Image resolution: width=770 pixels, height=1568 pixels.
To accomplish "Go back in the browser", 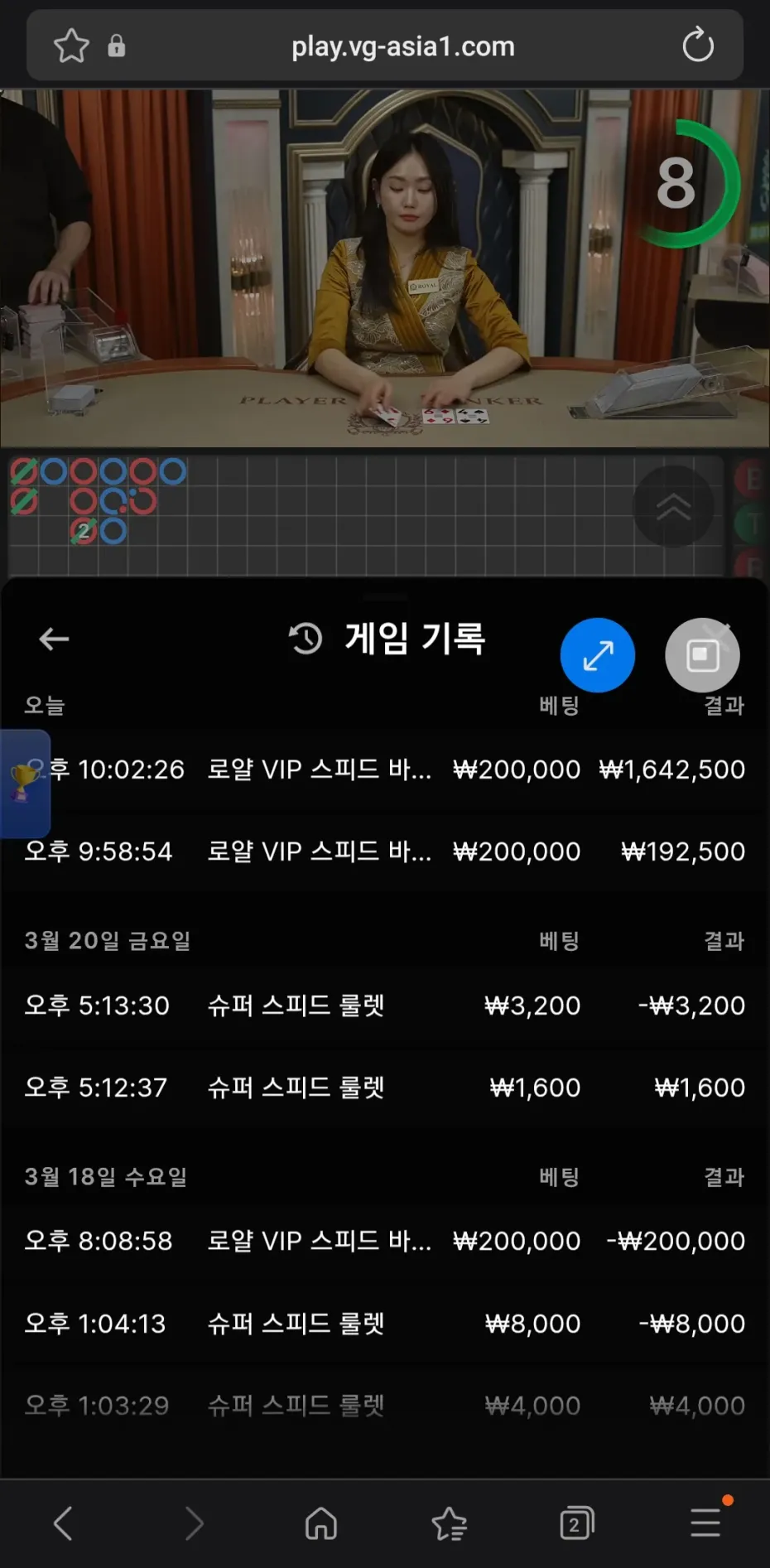I will click(x=64, y=1523).
